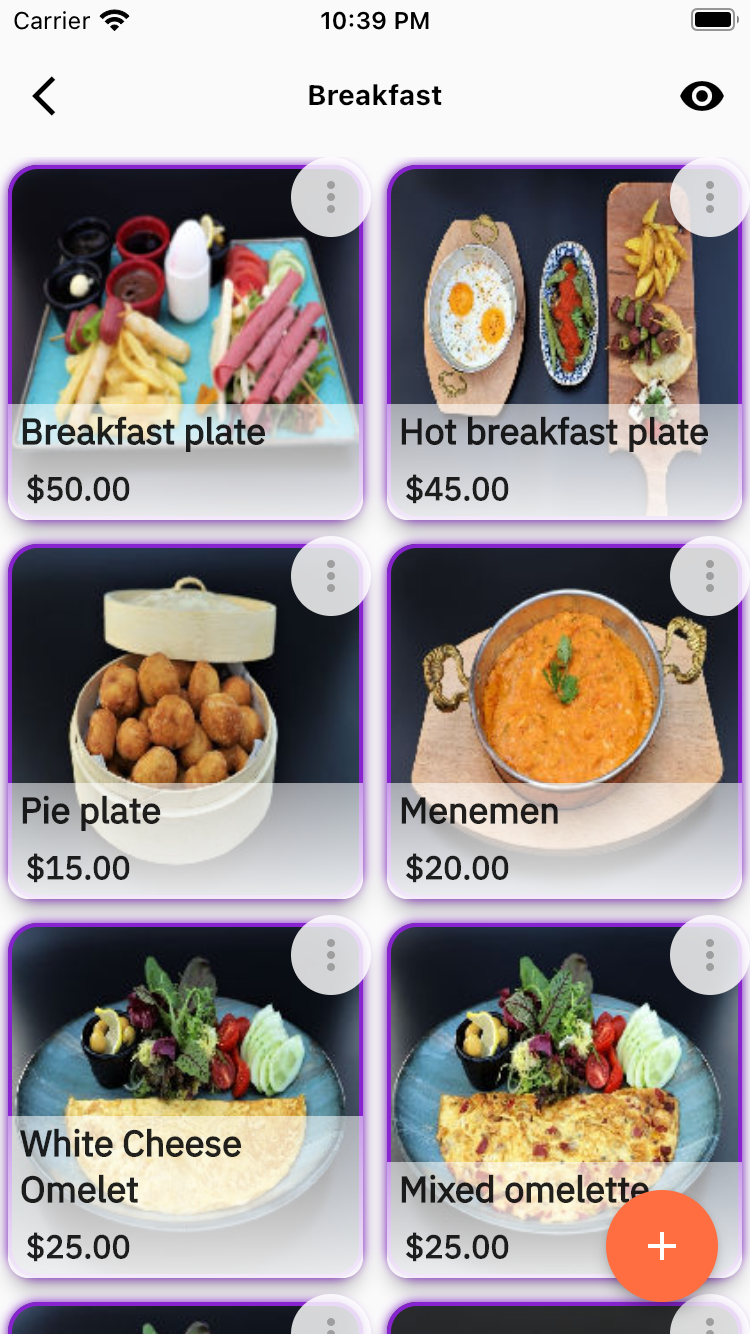Open options menu for Breakfast plate
750x1334 pixels.
(330, 198)
